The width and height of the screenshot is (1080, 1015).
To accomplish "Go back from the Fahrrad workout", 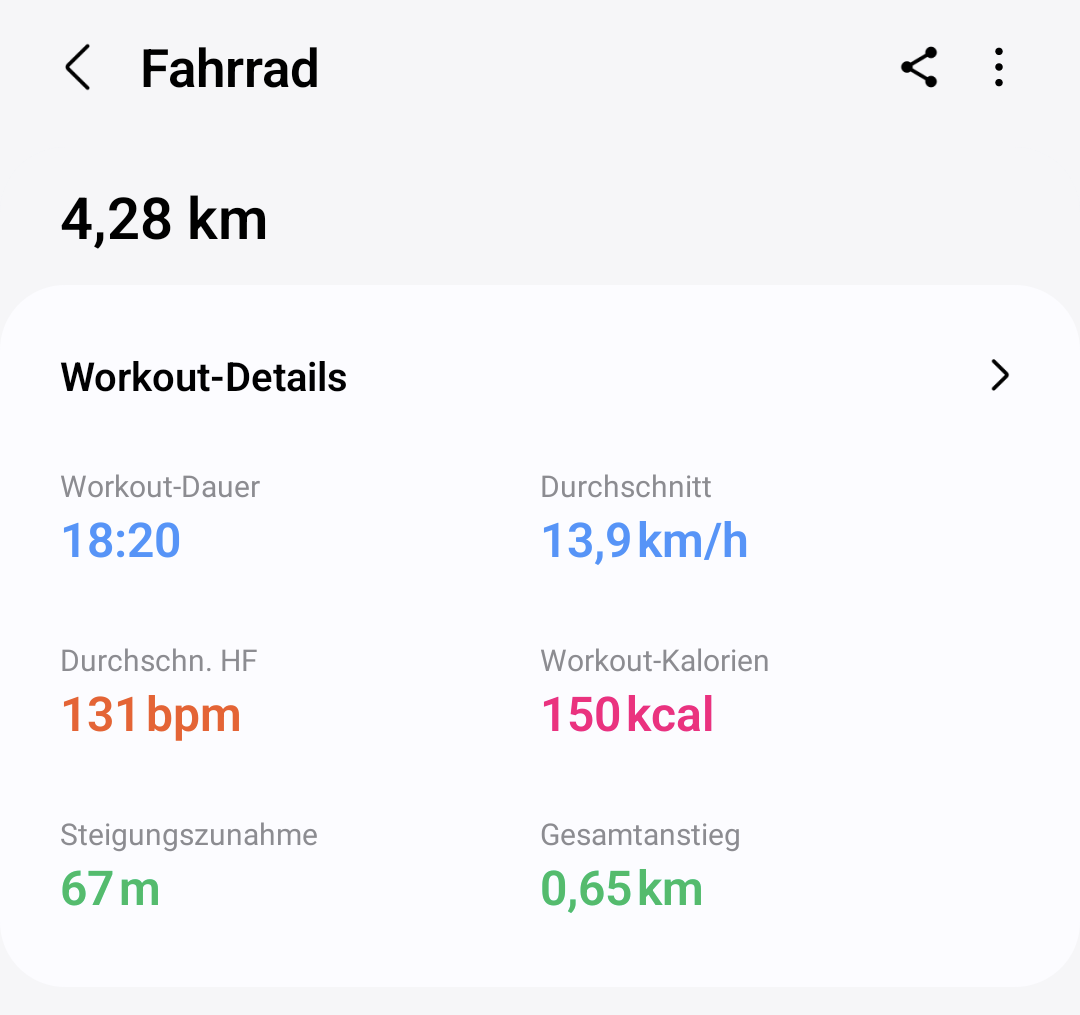I will (78, 68).
